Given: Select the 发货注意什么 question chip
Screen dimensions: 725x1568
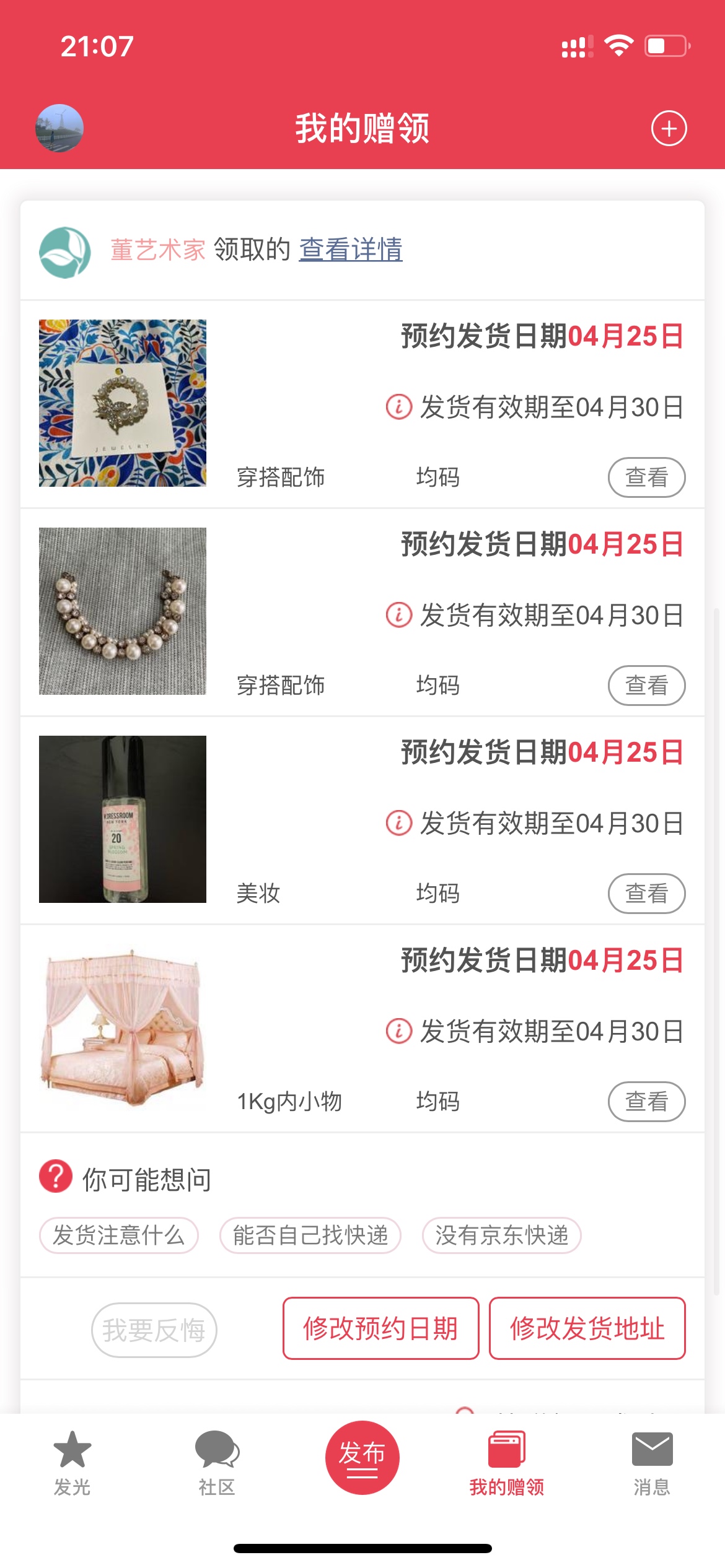Looking at the screenshot, I should pyautogui.click(x=119, y=1235).
